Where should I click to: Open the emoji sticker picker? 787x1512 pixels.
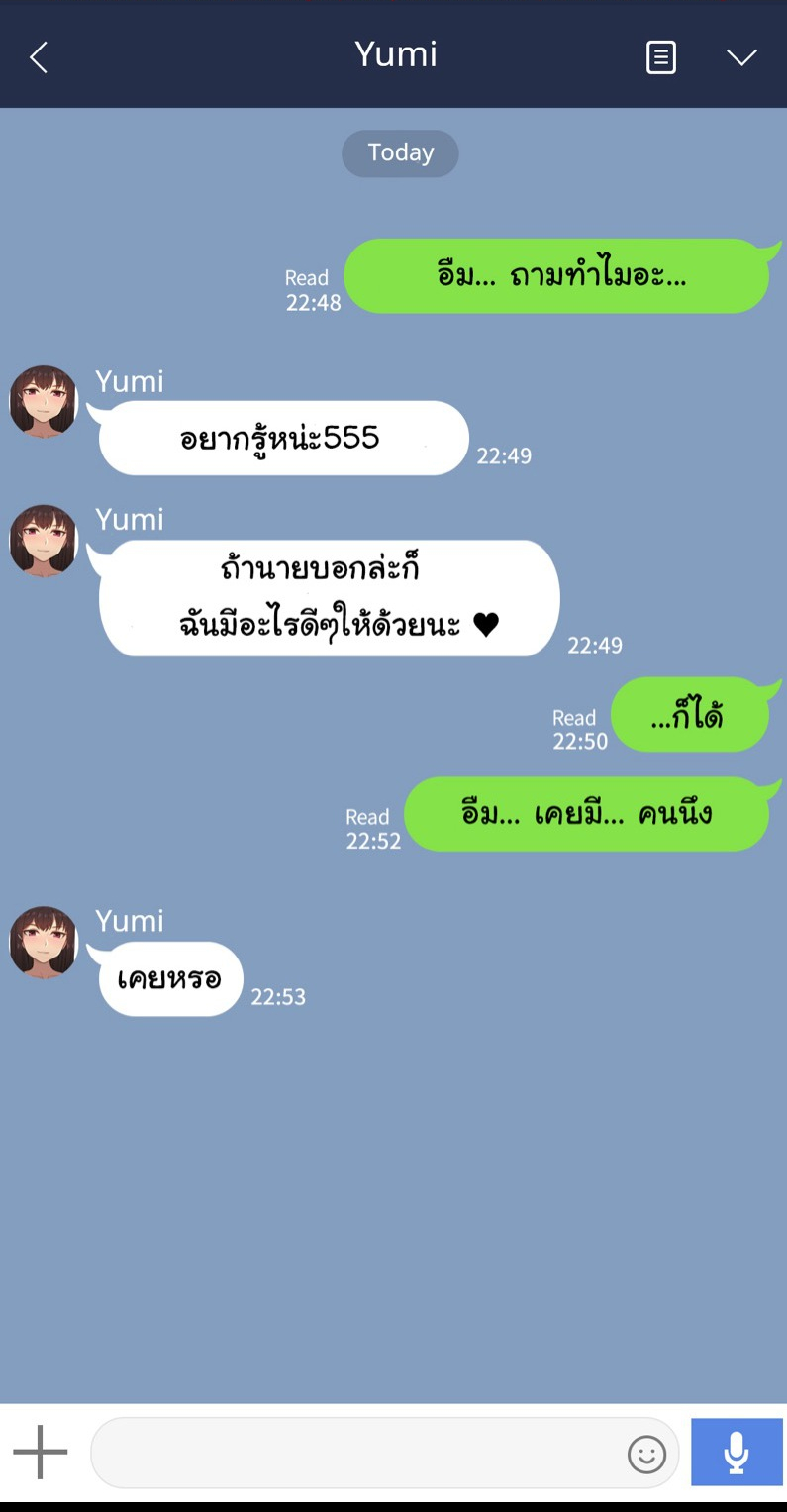(x=646, y=1454)
